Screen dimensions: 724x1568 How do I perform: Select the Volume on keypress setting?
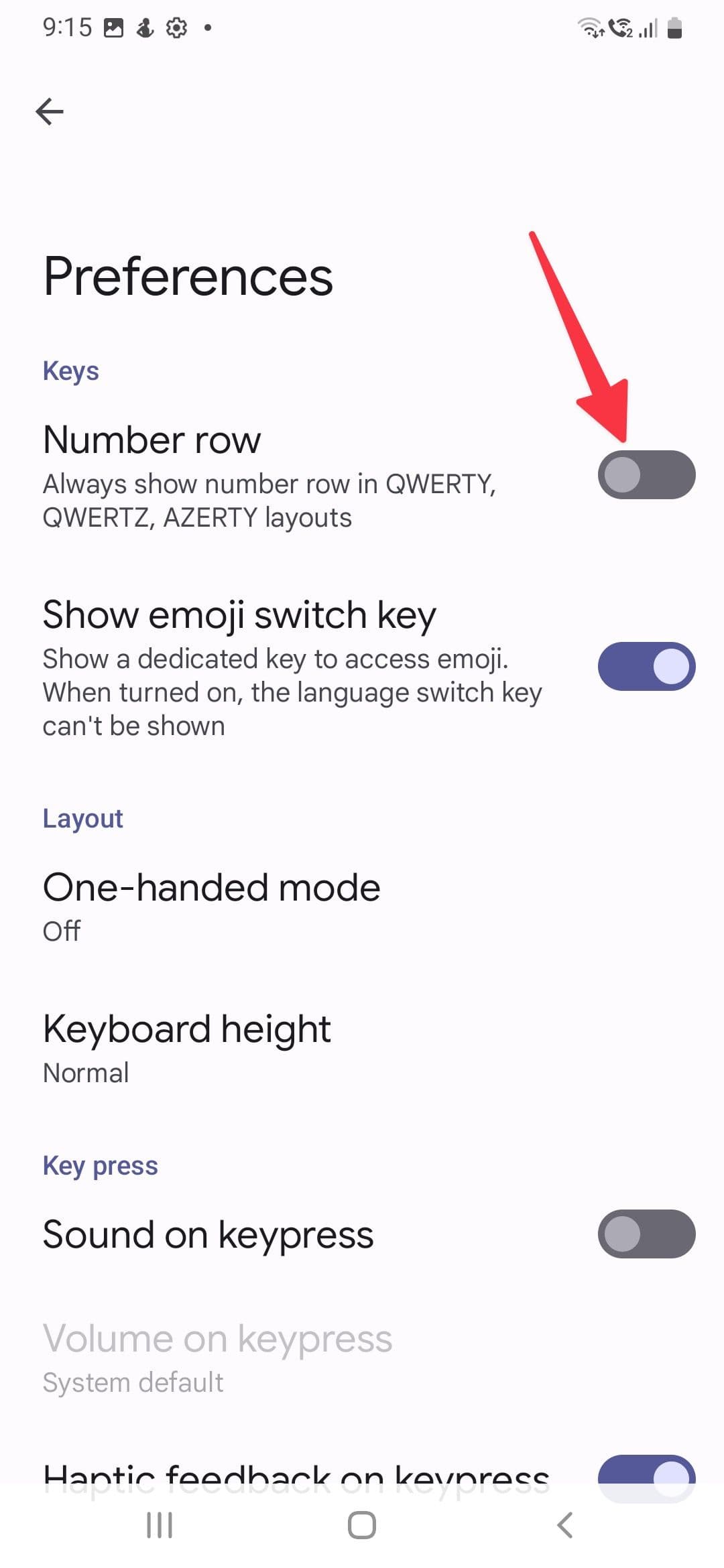click(x=217, y=1354)
